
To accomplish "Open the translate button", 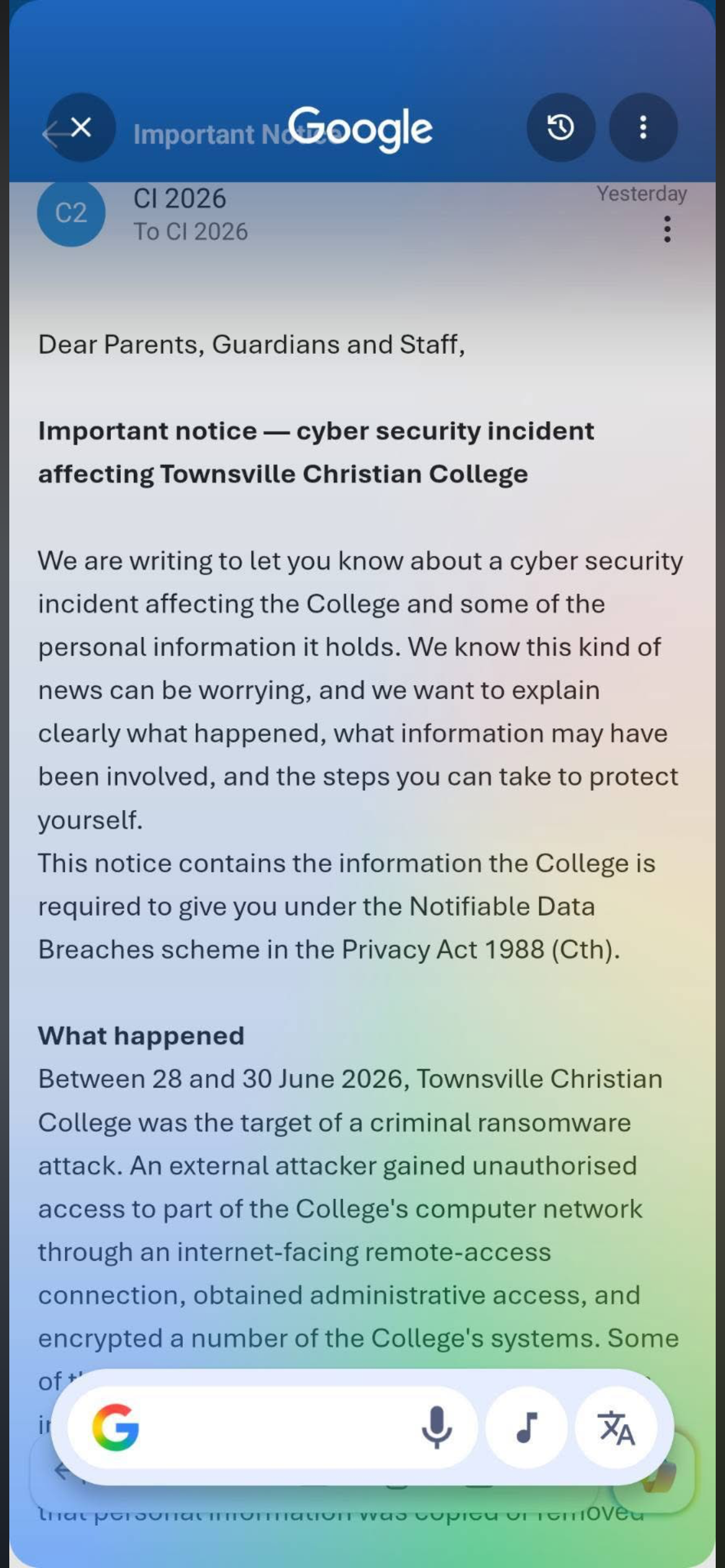I will click(x=616, y=1427).
